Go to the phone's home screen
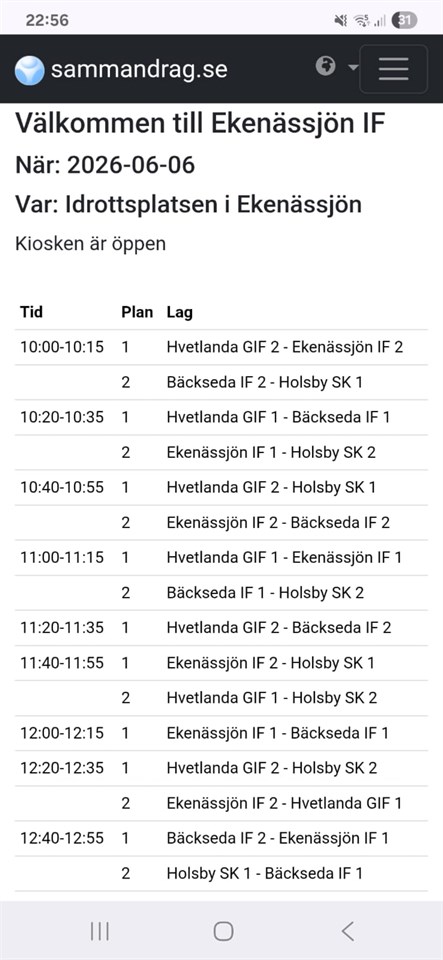 (x=223, y=931)
